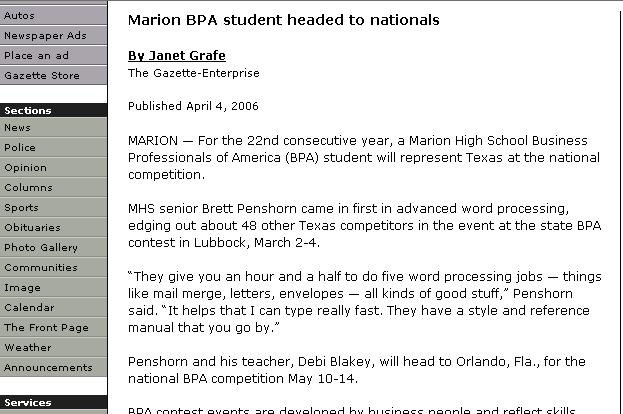This screenshot has width=623, height=414.
Task: View Obituaries
Action: coord(32,228)
